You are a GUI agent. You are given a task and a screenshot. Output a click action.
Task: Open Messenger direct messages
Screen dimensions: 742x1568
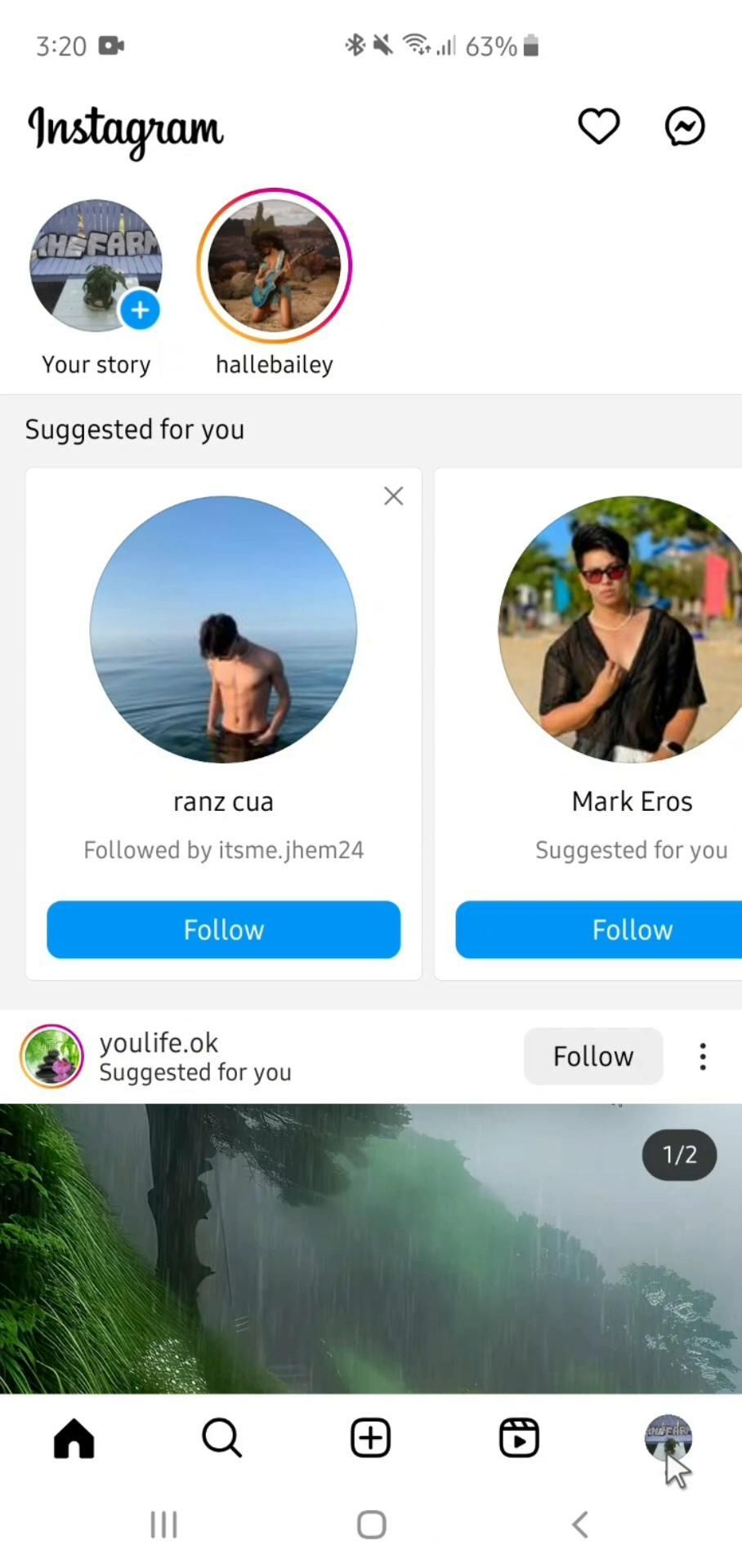685,127
